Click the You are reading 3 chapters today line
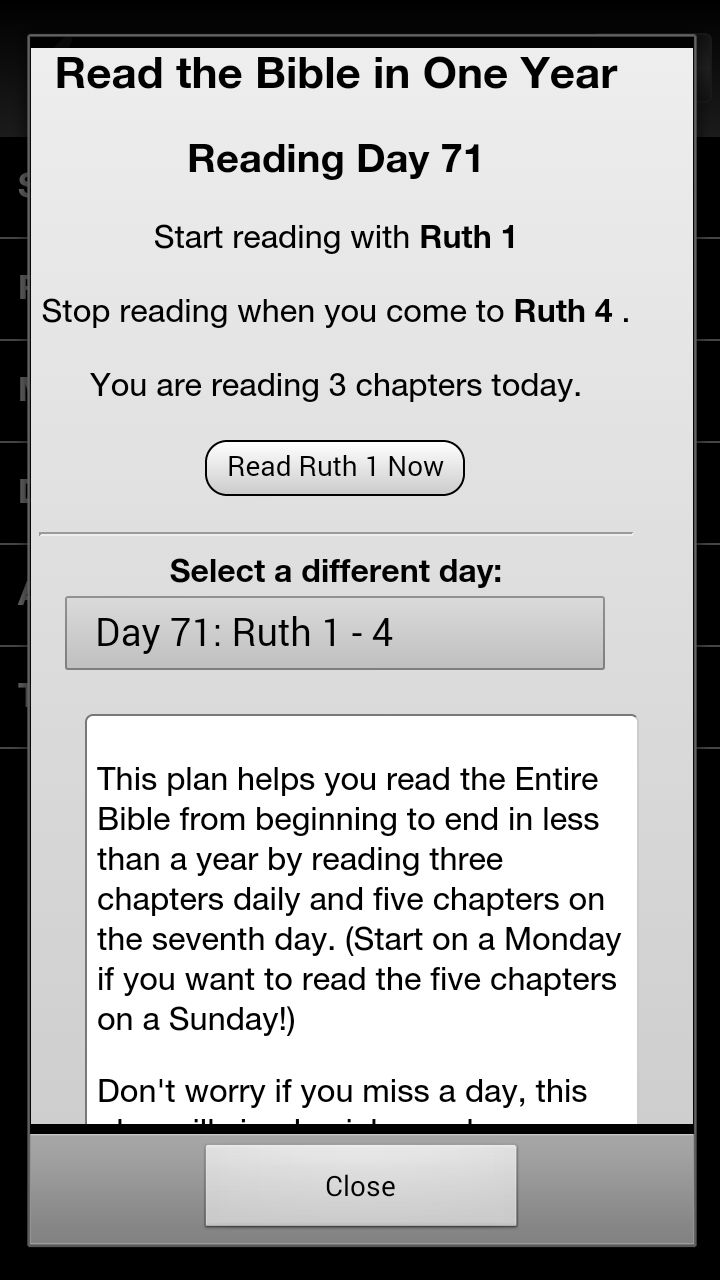The width and height of the screenshot is (720, 1280). pyautogui.click(x=334, y=384)
